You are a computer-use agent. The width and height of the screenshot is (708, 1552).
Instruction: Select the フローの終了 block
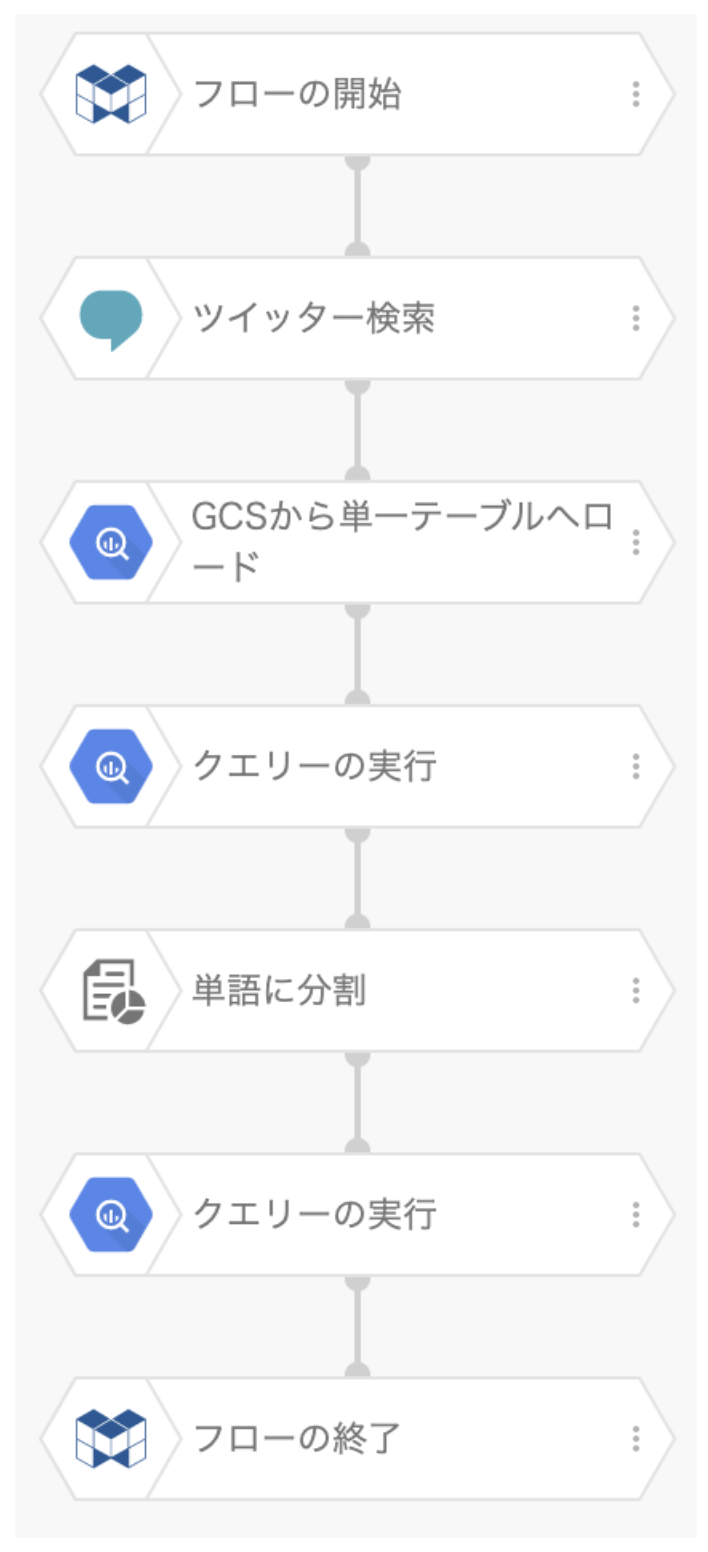pyautogui.click(x=357, y=1438)
